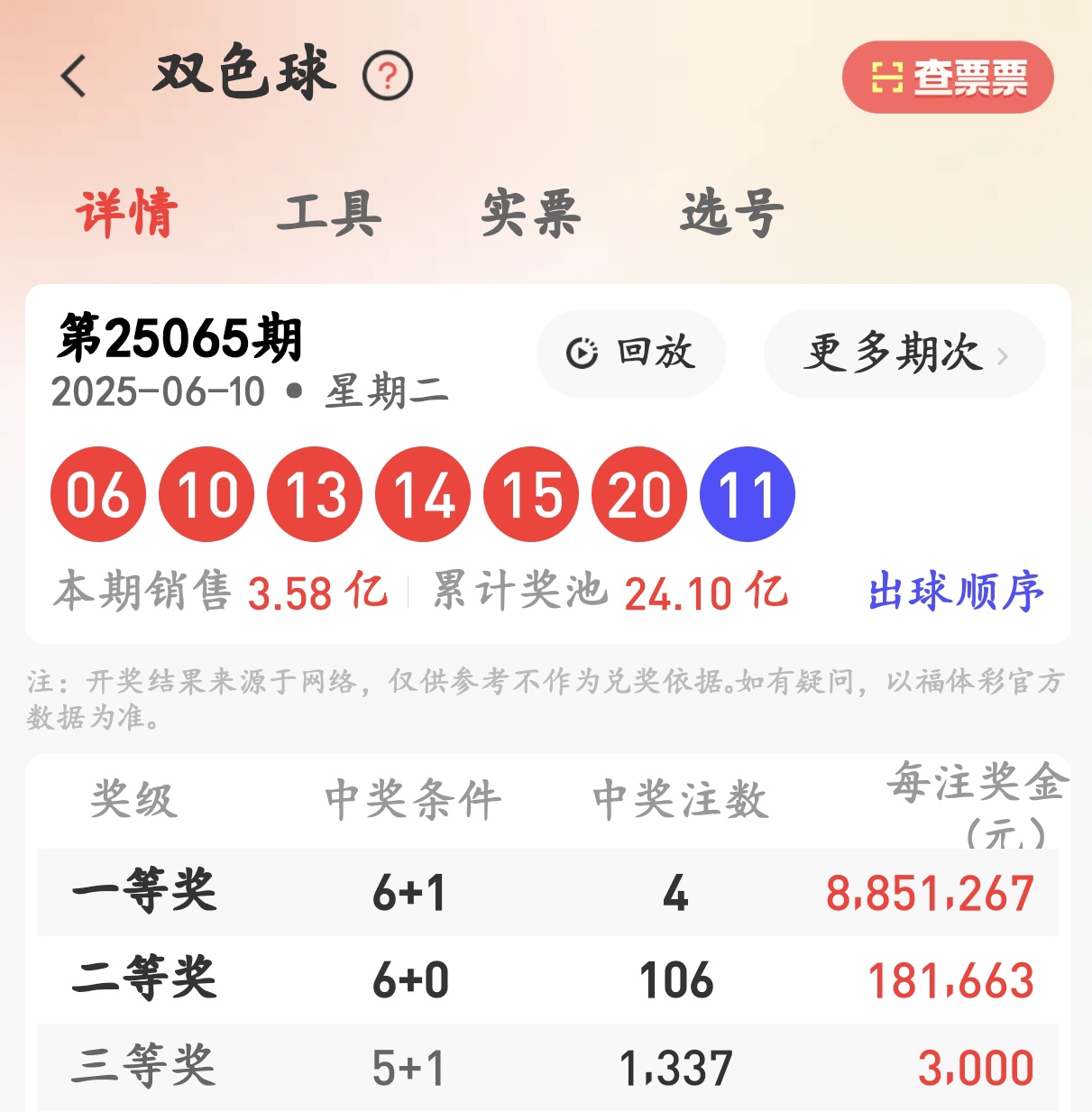Switch to the 工具 tab
This screenshot has width=1092, height=1112.
point(329,214)
